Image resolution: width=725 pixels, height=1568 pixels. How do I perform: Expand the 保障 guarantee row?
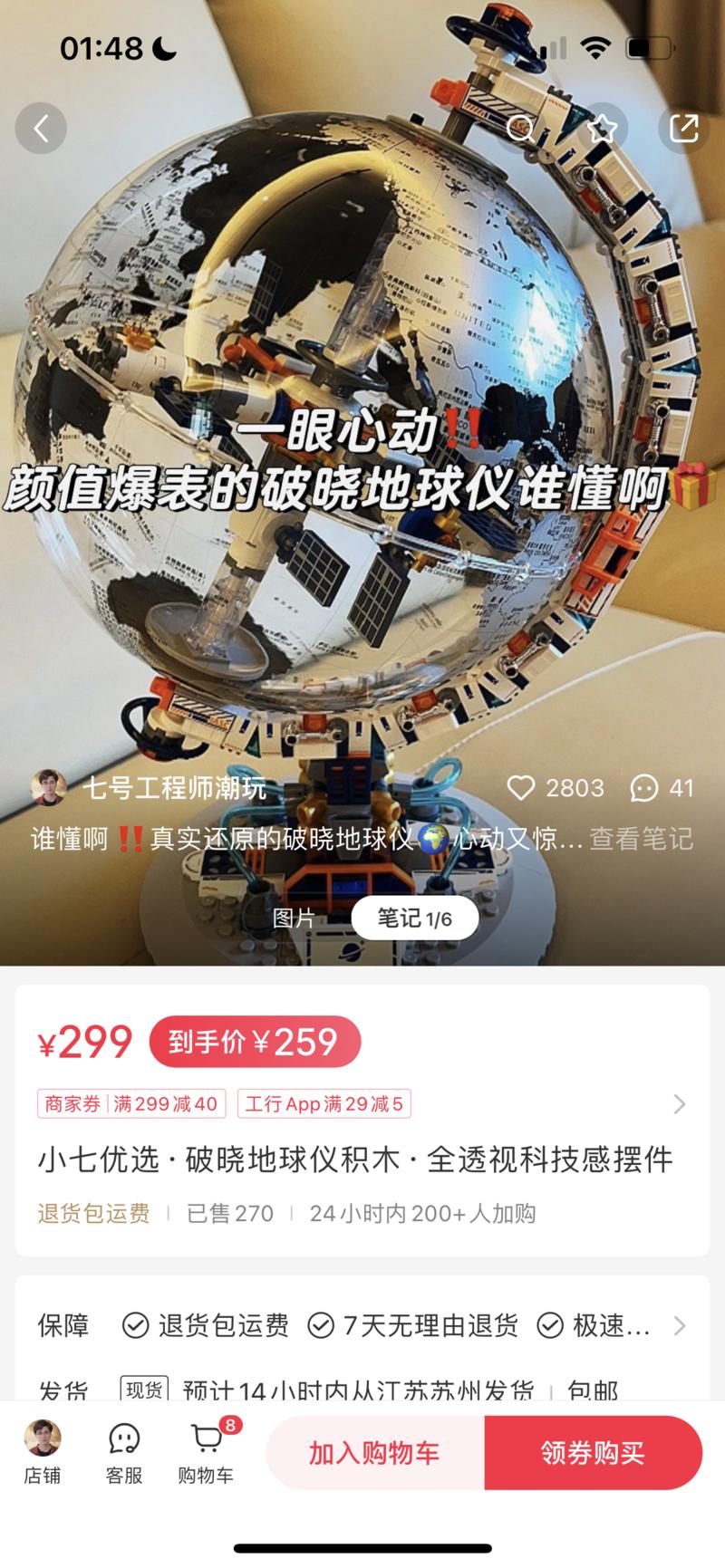pyautogui.click(x=680, y=1326)
